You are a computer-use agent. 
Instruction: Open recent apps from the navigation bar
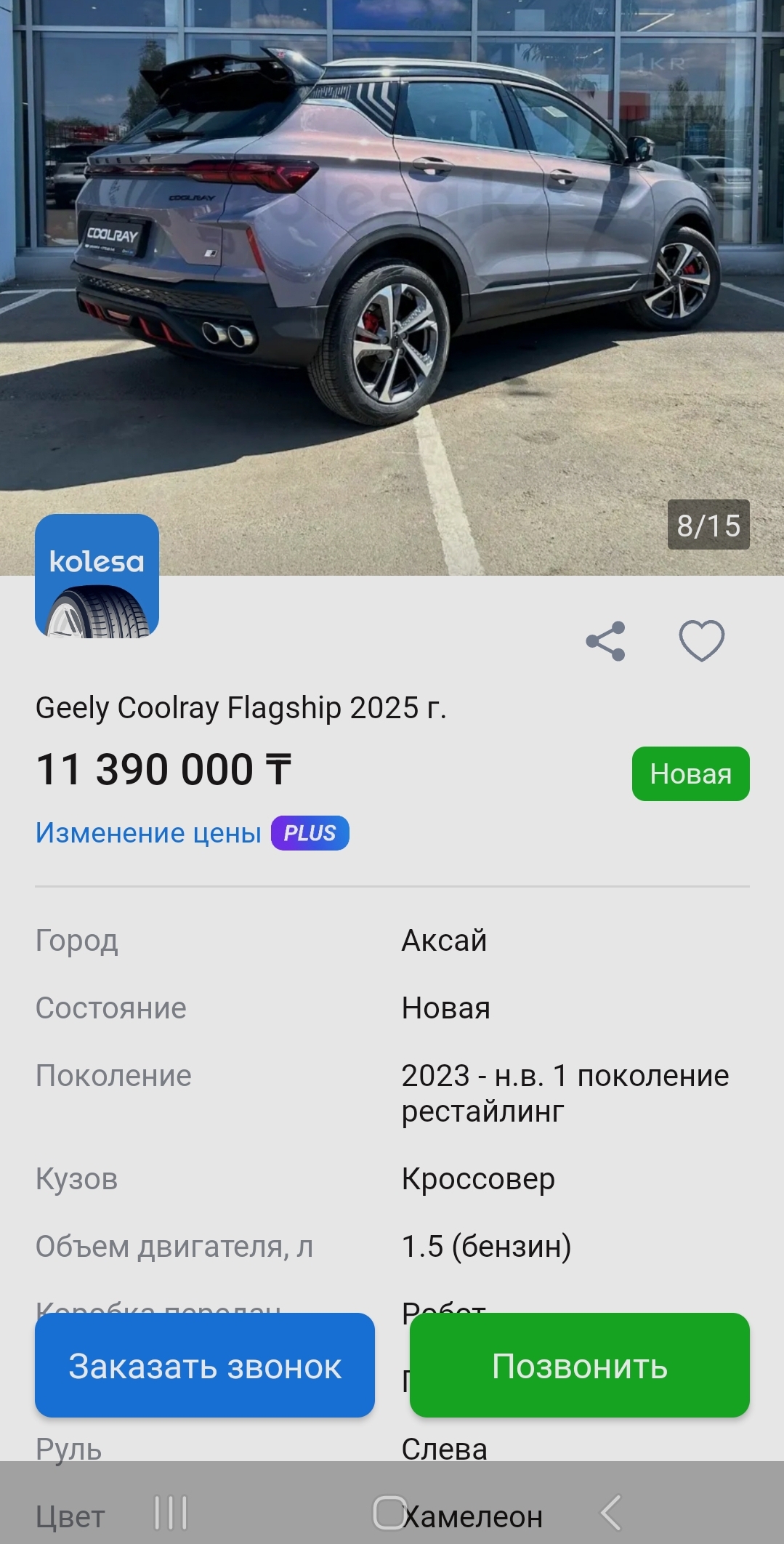171,1513
